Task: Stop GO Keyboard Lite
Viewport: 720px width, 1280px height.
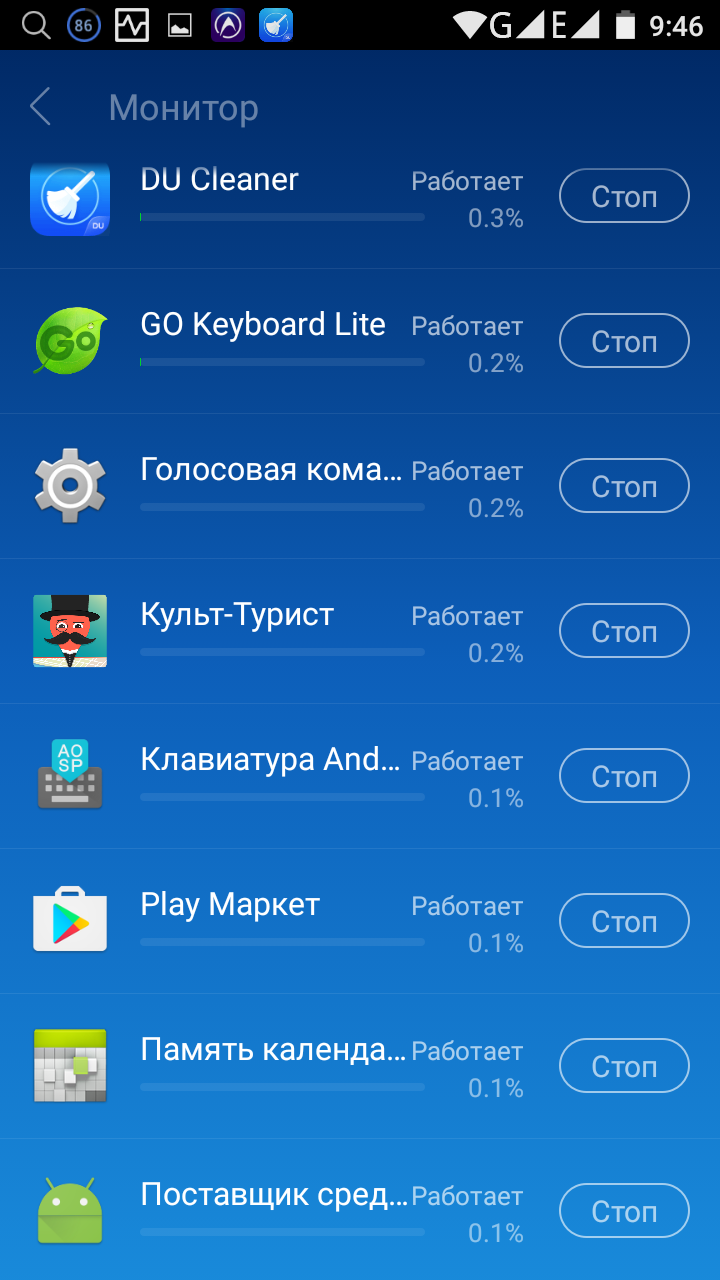Action: [x=624, y=341]
